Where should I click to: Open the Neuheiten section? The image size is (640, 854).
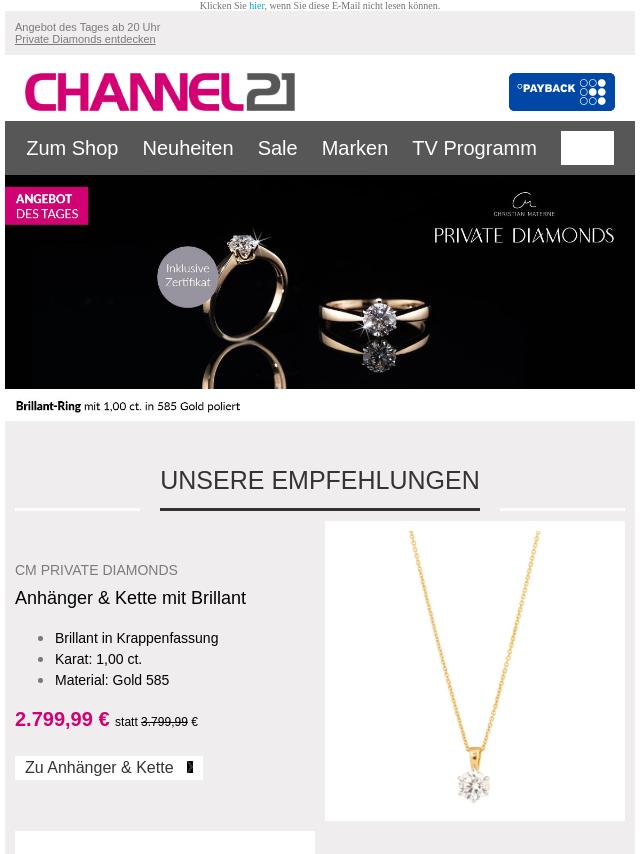[x=187, y=148]
